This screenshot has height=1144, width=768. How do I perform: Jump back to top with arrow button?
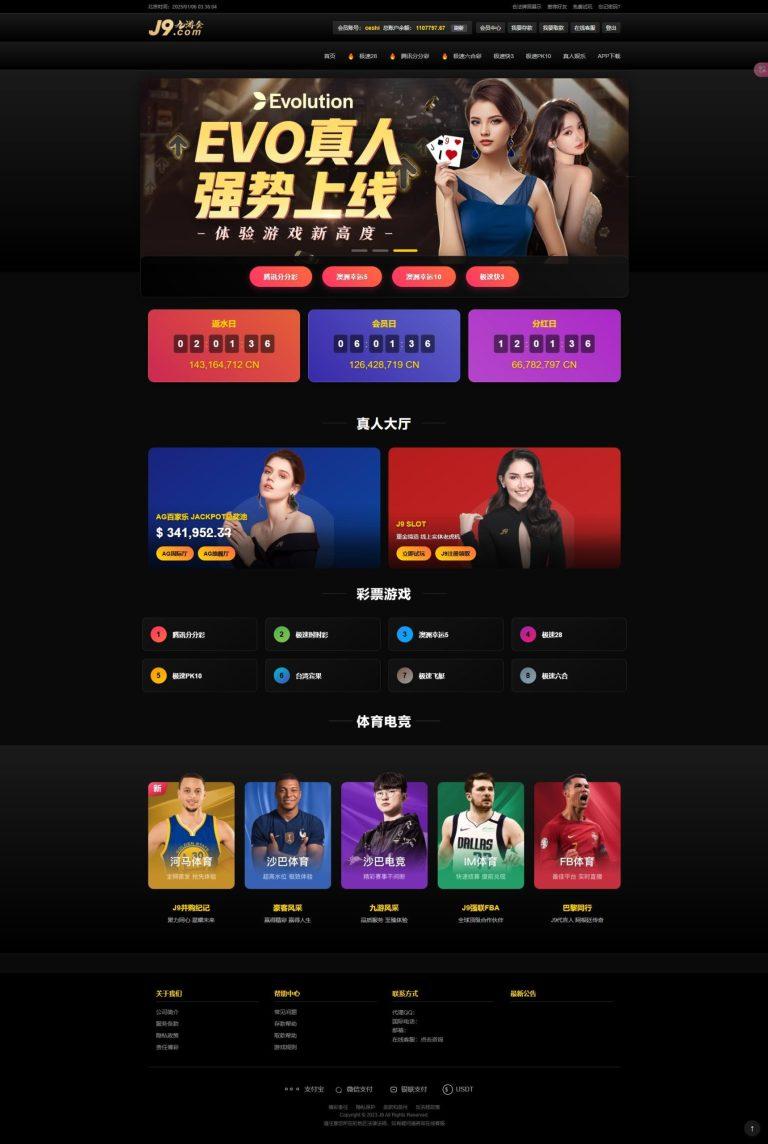[x=752, y=1128]
